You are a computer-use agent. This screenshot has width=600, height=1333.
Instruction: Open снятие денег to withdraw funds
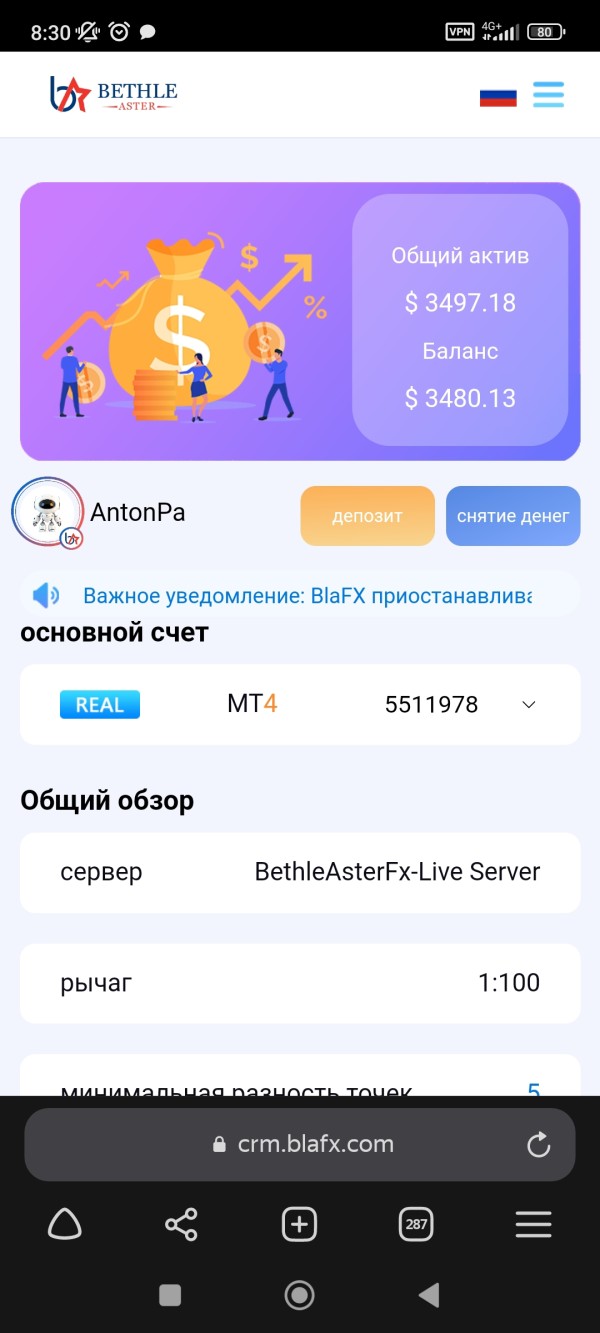click(x=513, y=516)
